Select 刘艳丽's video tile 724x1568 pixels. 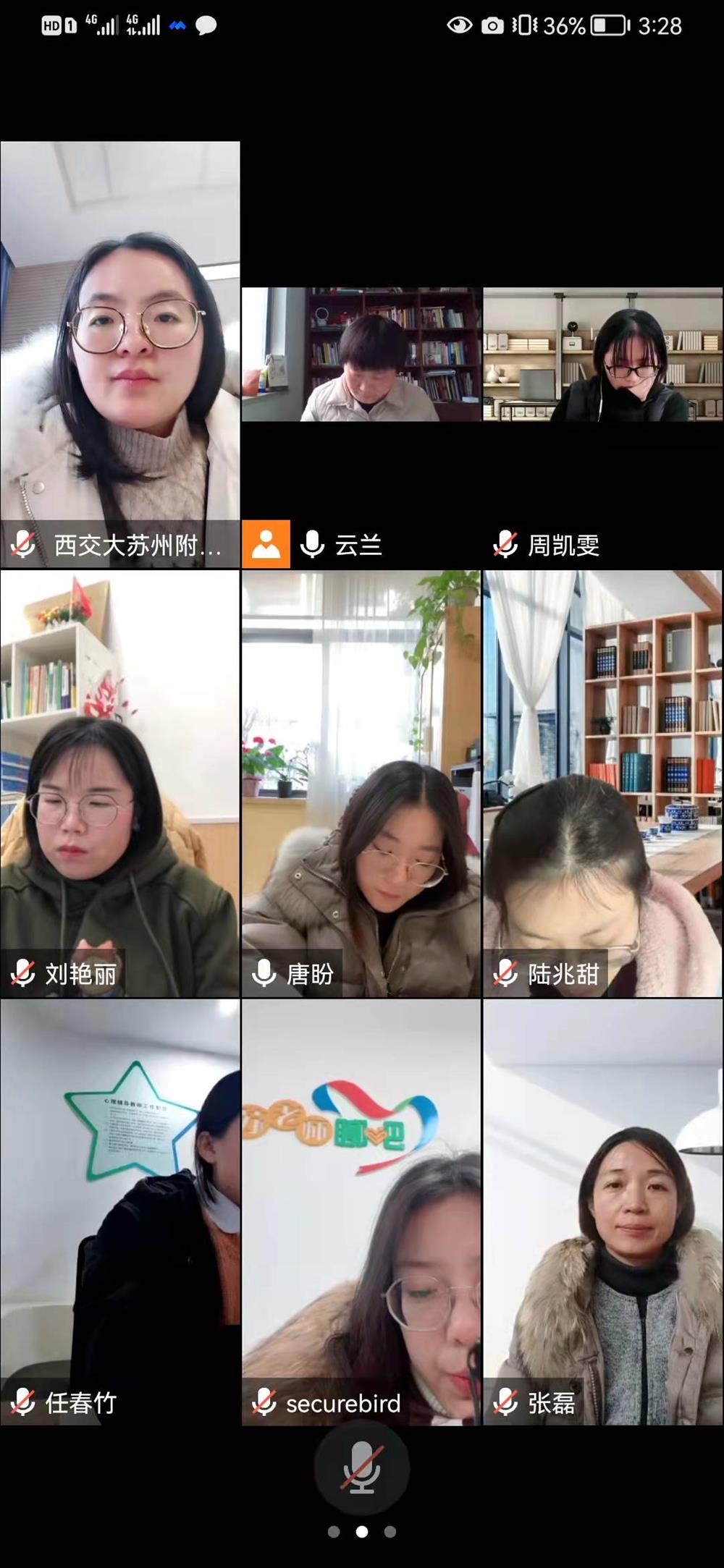click(x=119, y=784)
